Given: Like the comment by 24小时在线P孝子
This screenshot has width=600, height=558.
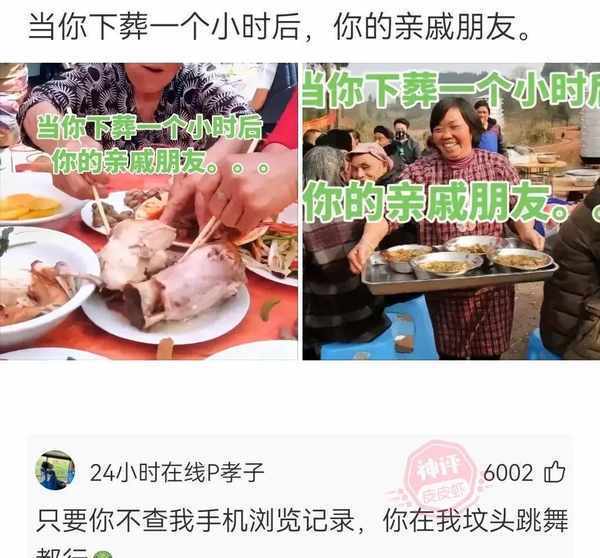Looking at the screenshot, I should (555, 472).
